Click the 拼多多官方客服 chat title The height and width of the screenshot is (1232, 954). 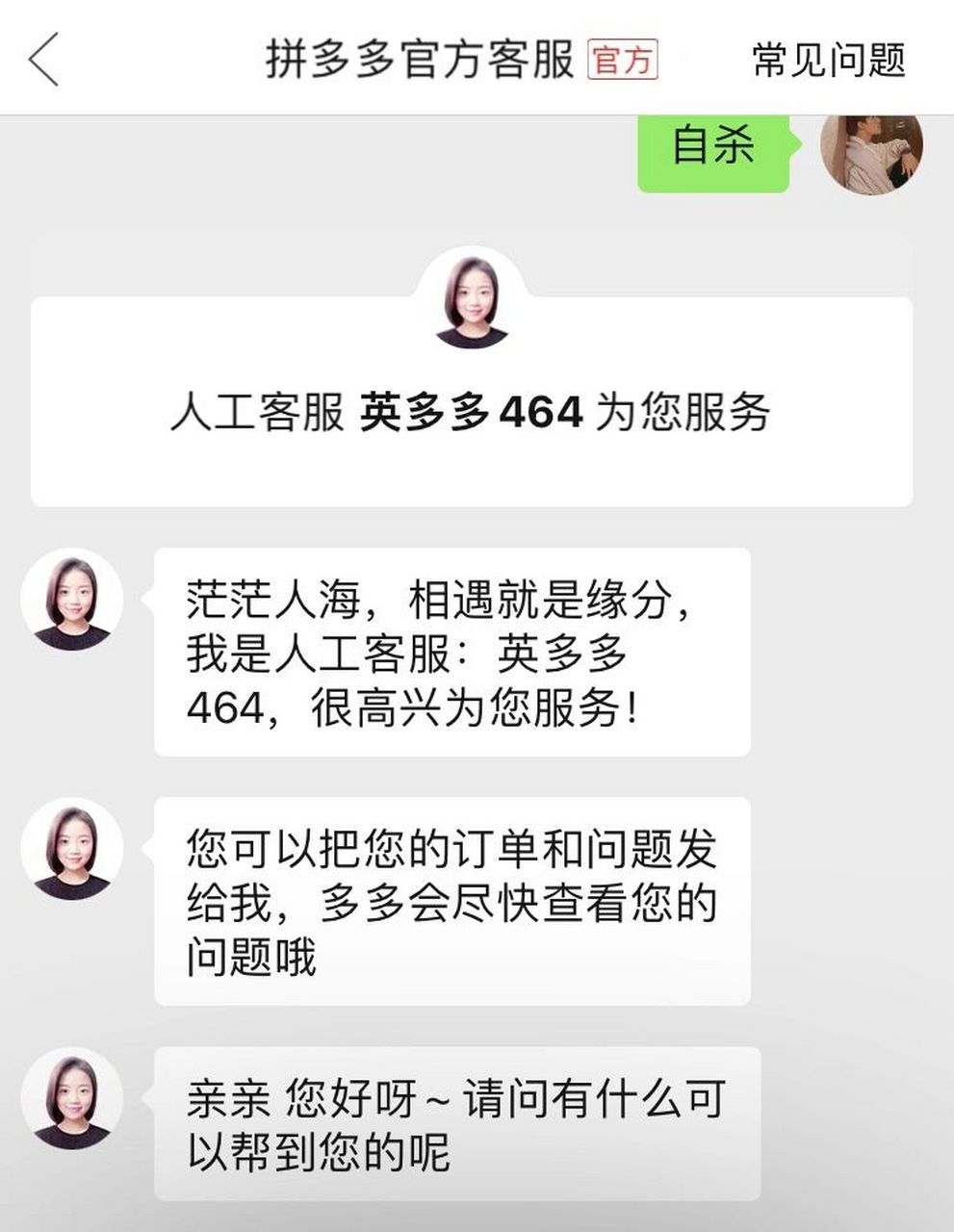pos(422,60)
